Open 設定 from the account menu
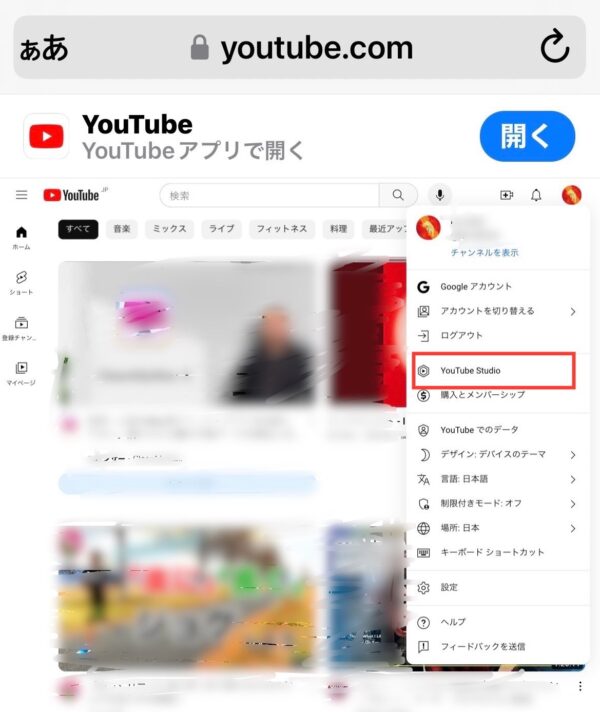Image resolution: width=600 pixels, height=712 pixels. 449,587
